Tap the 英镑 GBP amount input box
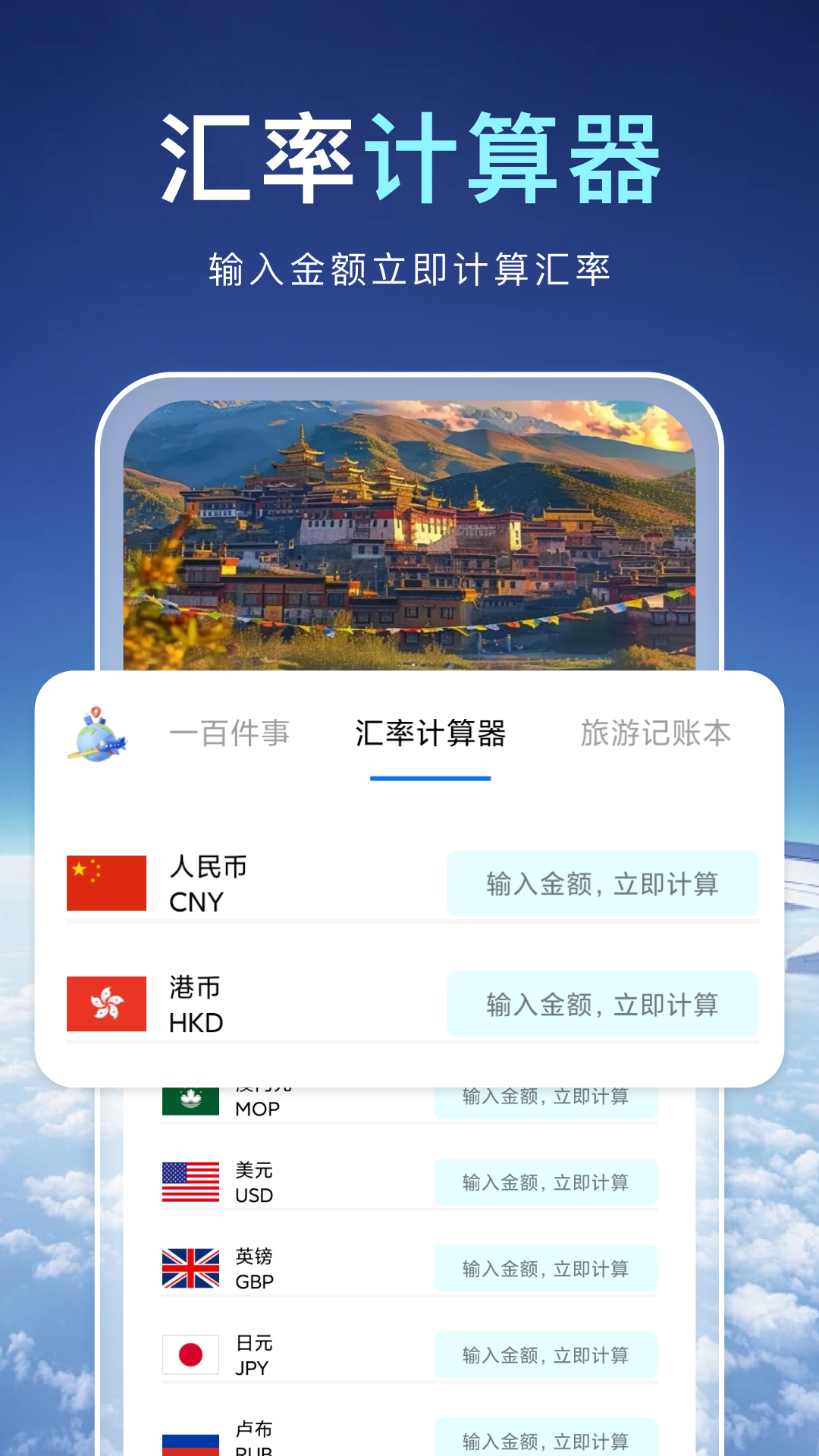 (x=544, y=1267)
